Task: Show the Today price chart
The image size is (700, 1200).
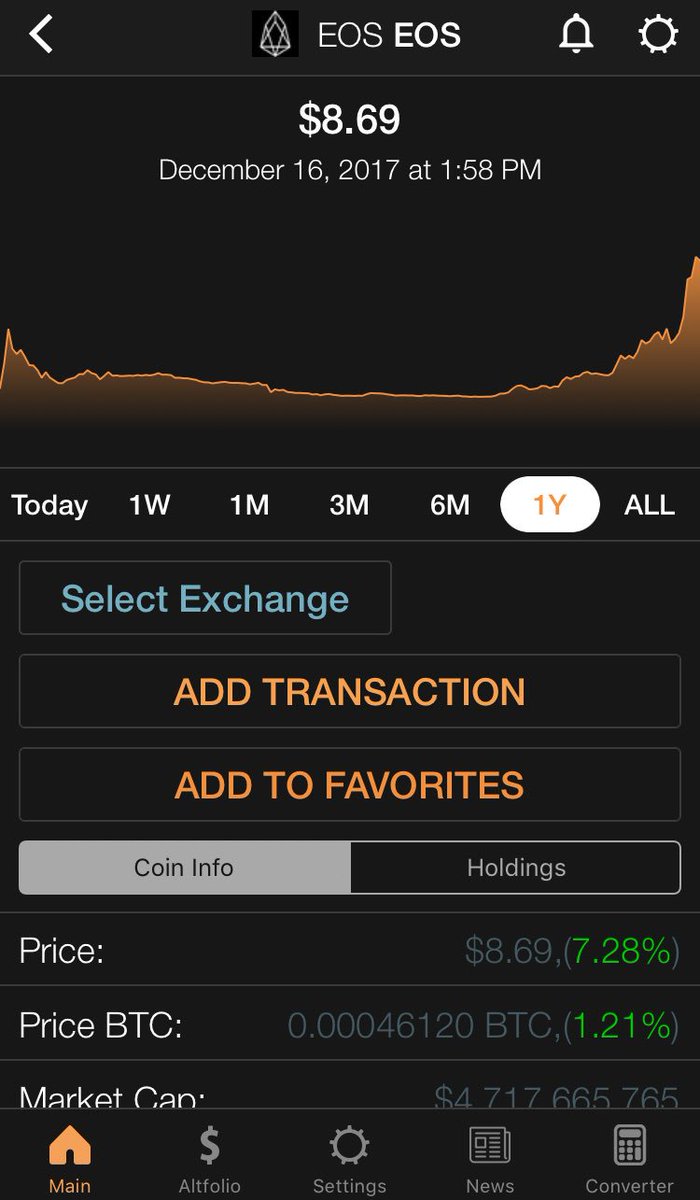Action: coord(50,505)
